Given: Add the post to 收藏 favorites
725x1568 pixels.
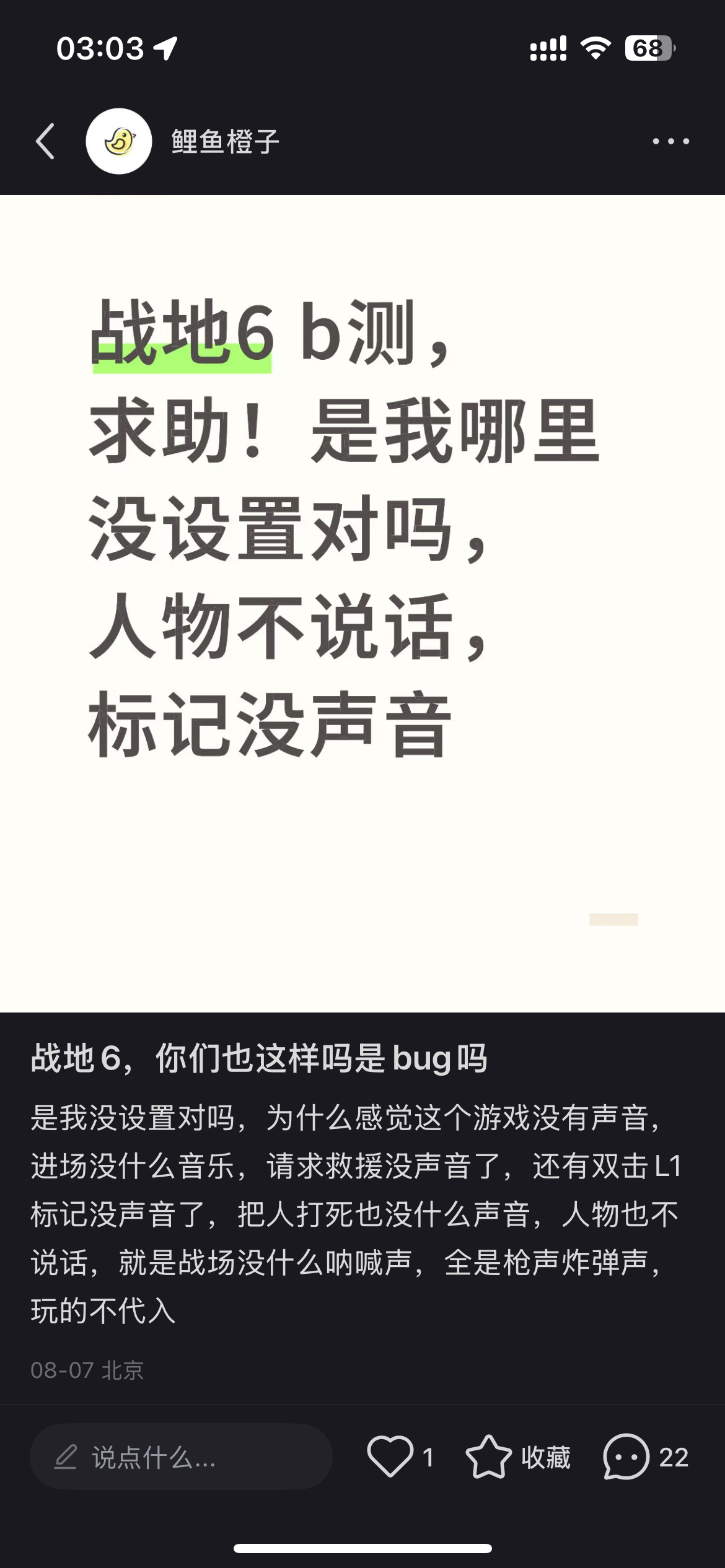Looking at the screenshot, I should (x=519, y=1457).
